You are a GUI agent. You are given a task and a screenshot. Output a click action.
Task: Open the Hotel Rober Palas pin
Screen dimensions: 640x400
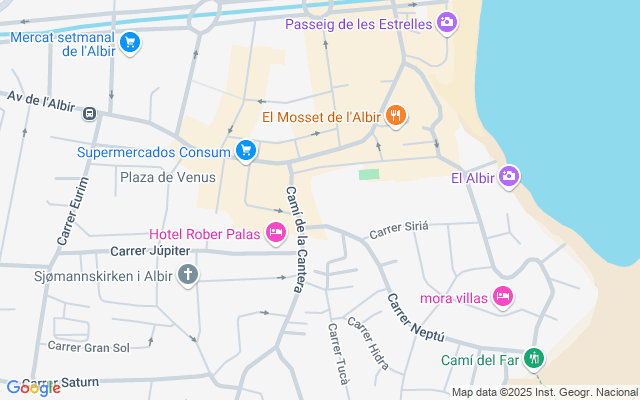(x=276, y=234)
